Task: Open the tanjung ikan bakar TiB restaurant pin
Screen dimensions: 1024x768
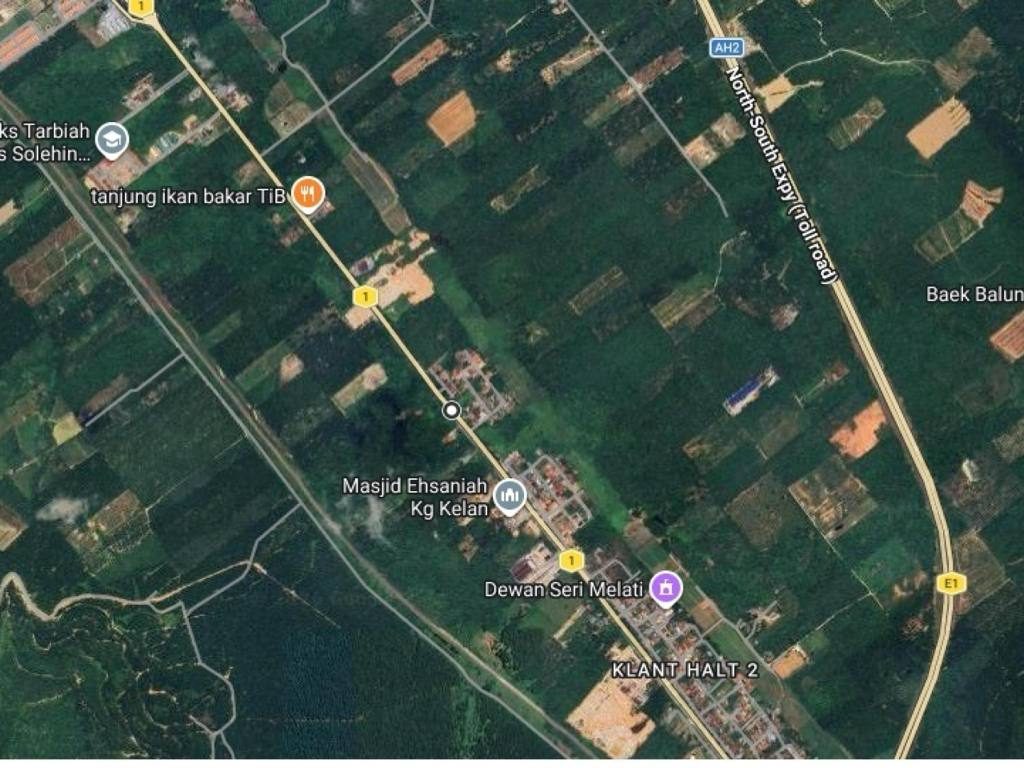Action: [308, 194]
